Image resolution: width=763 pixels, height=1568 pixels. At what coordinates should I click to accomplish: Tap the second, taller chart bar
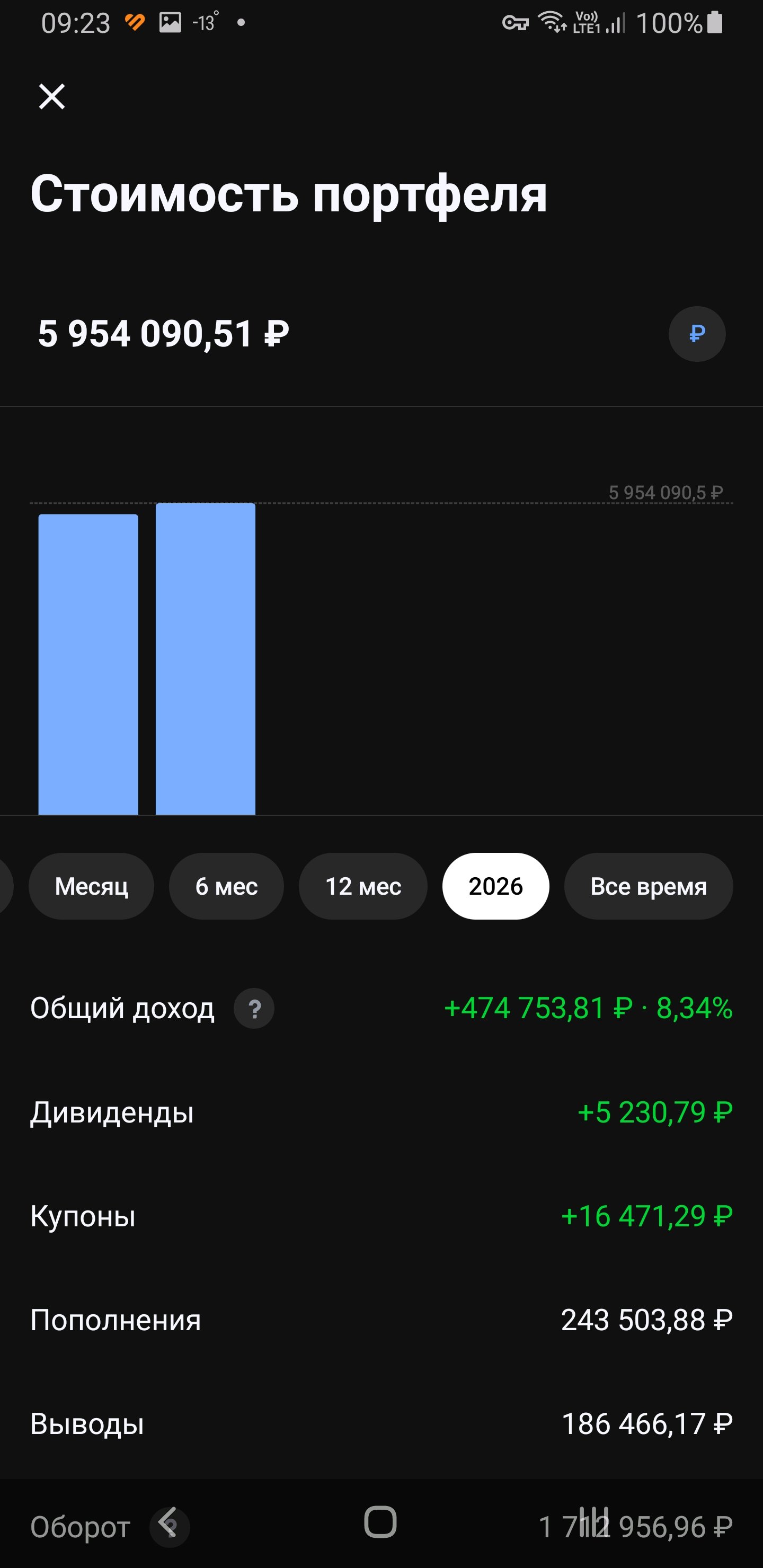[x=205, y=658]
